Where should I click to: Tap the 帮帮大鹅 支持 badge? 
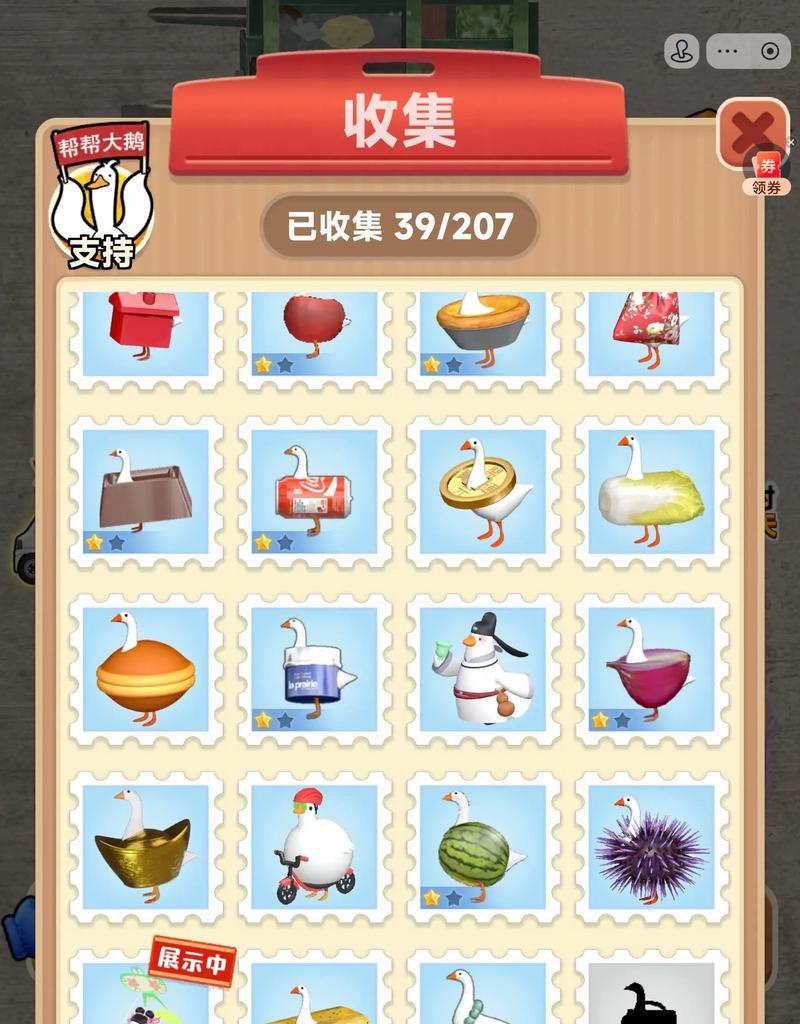click(x=100, y=200)
